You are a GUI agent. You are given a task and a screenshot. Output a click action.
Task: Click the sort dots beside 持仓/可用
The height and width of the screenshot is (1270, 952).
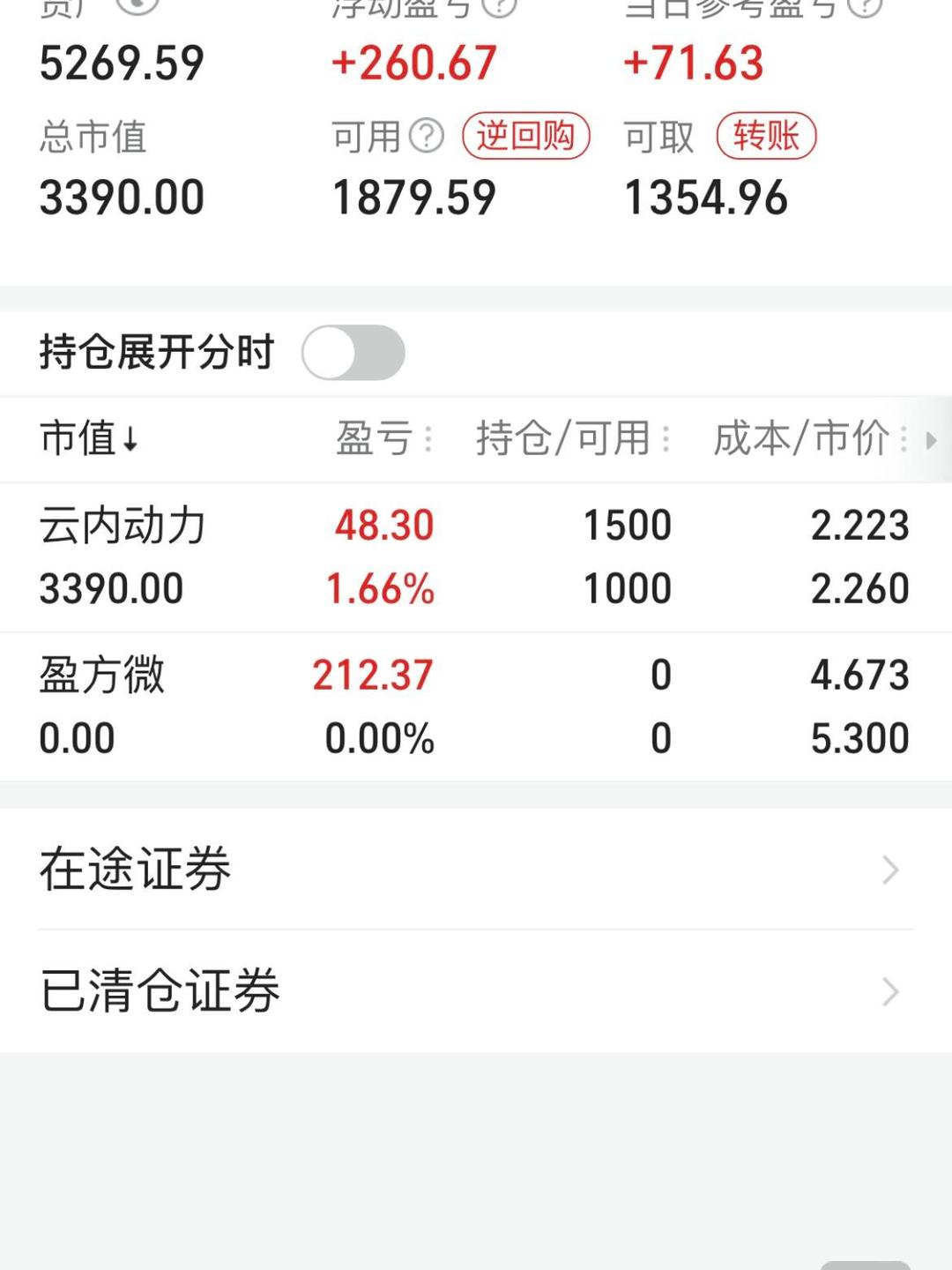point(667,440)
